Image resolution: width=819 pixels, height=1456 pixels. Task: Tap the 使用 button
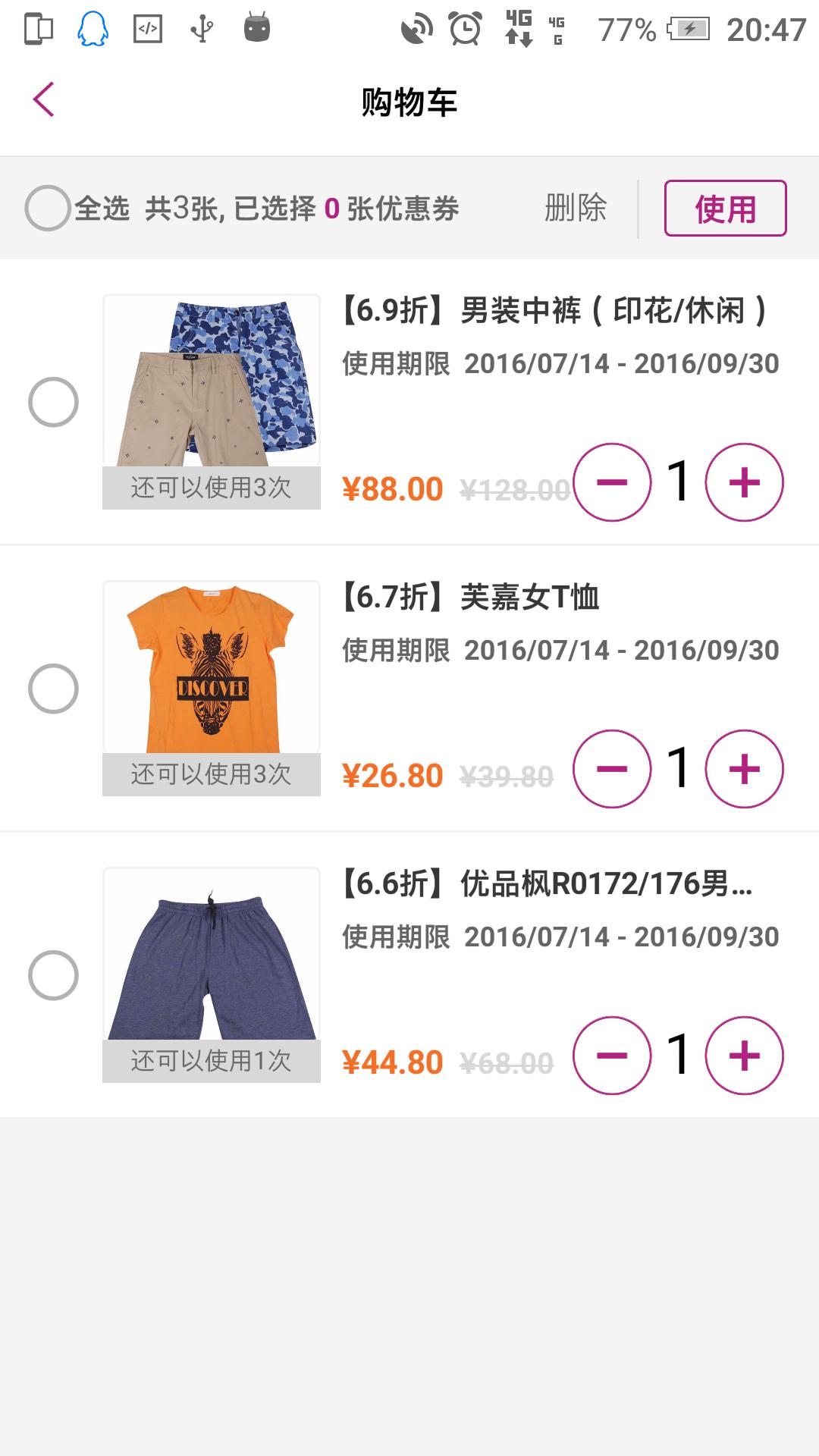click(x=725, y=208)
